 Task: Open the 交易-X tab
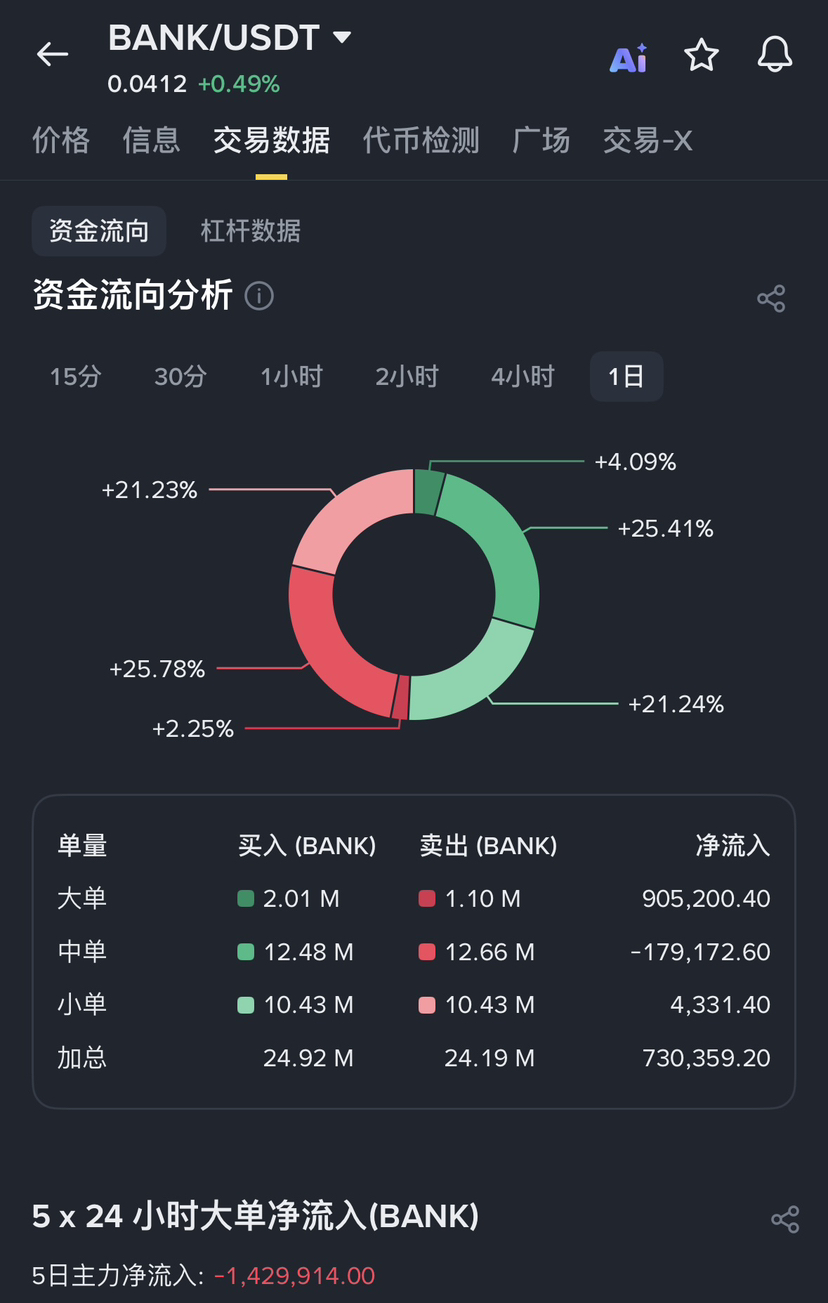coord(647,140)
